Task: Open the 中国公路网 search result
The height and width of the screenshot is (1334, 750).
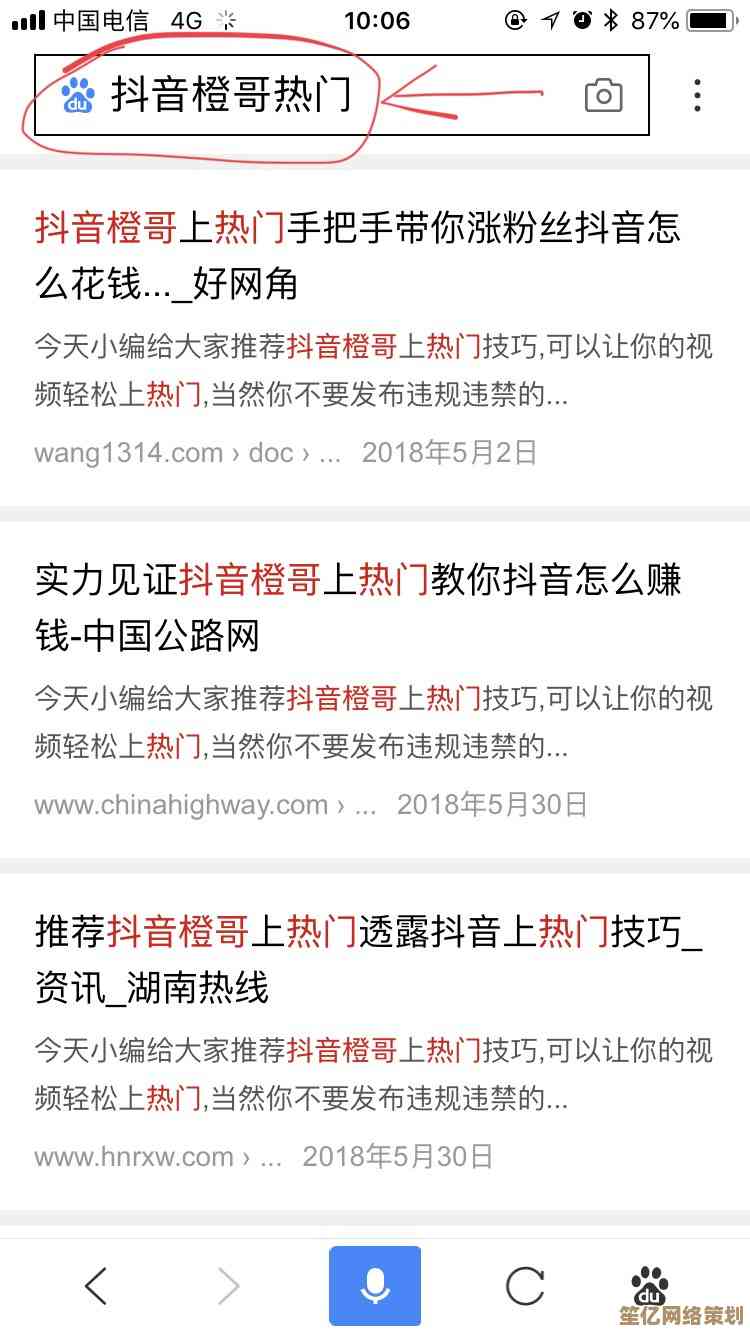Action: 357,606
